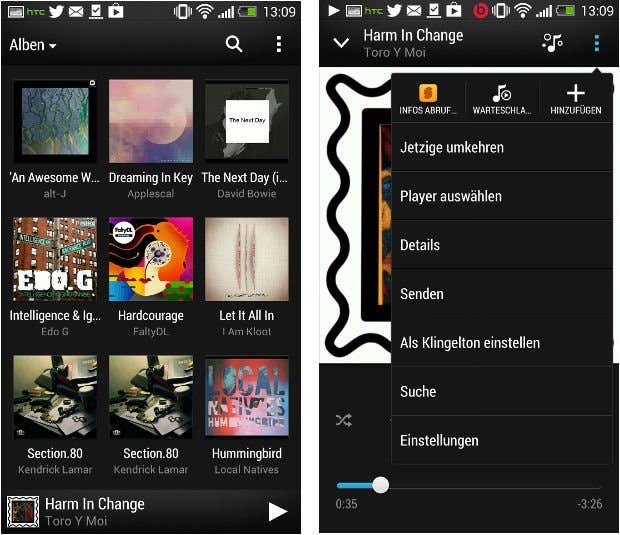This screenshot has width=620, height=535.
Task: Tap Hinzufügen to add the song
Action: point(575,99)
